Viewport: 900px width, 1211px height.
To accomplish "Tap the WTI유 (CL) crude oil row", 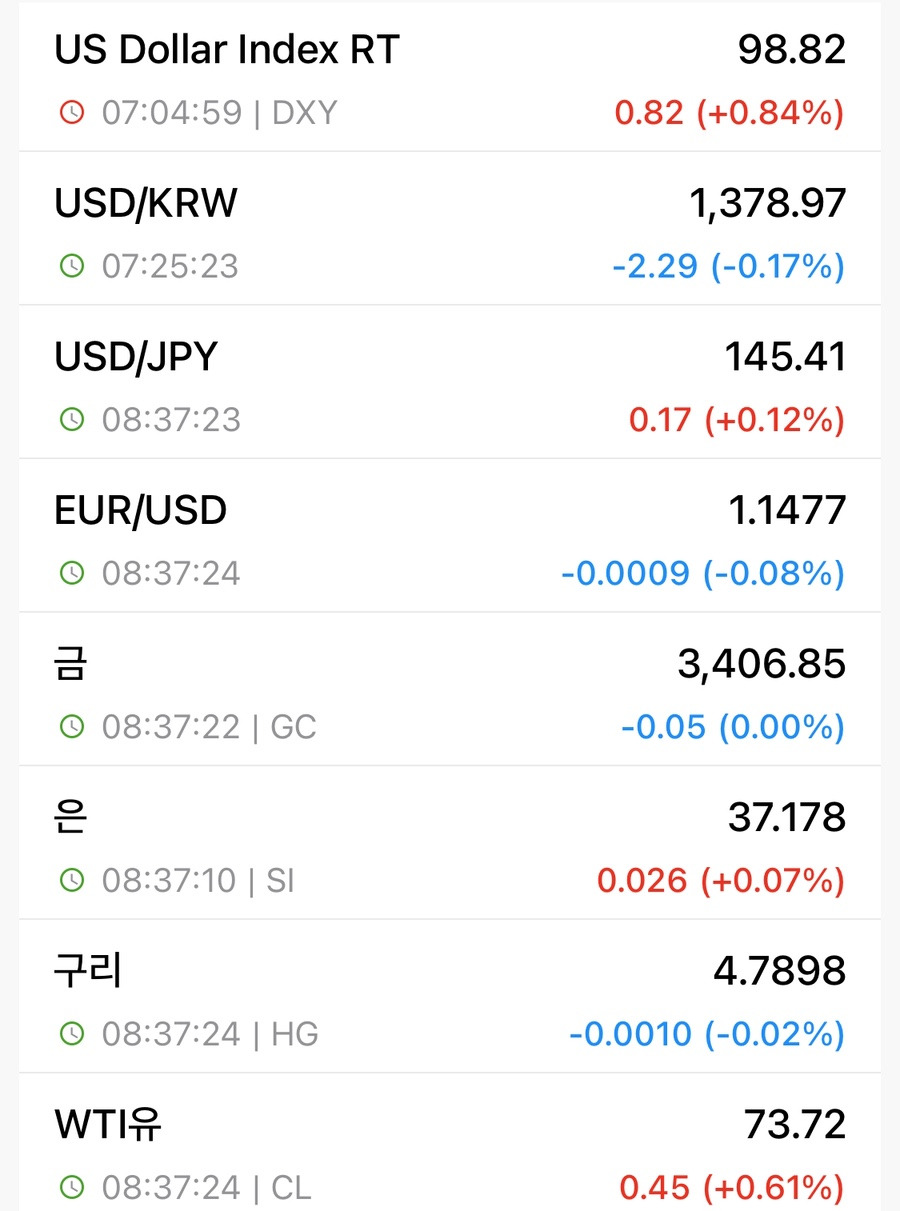I will [450, 1143].
